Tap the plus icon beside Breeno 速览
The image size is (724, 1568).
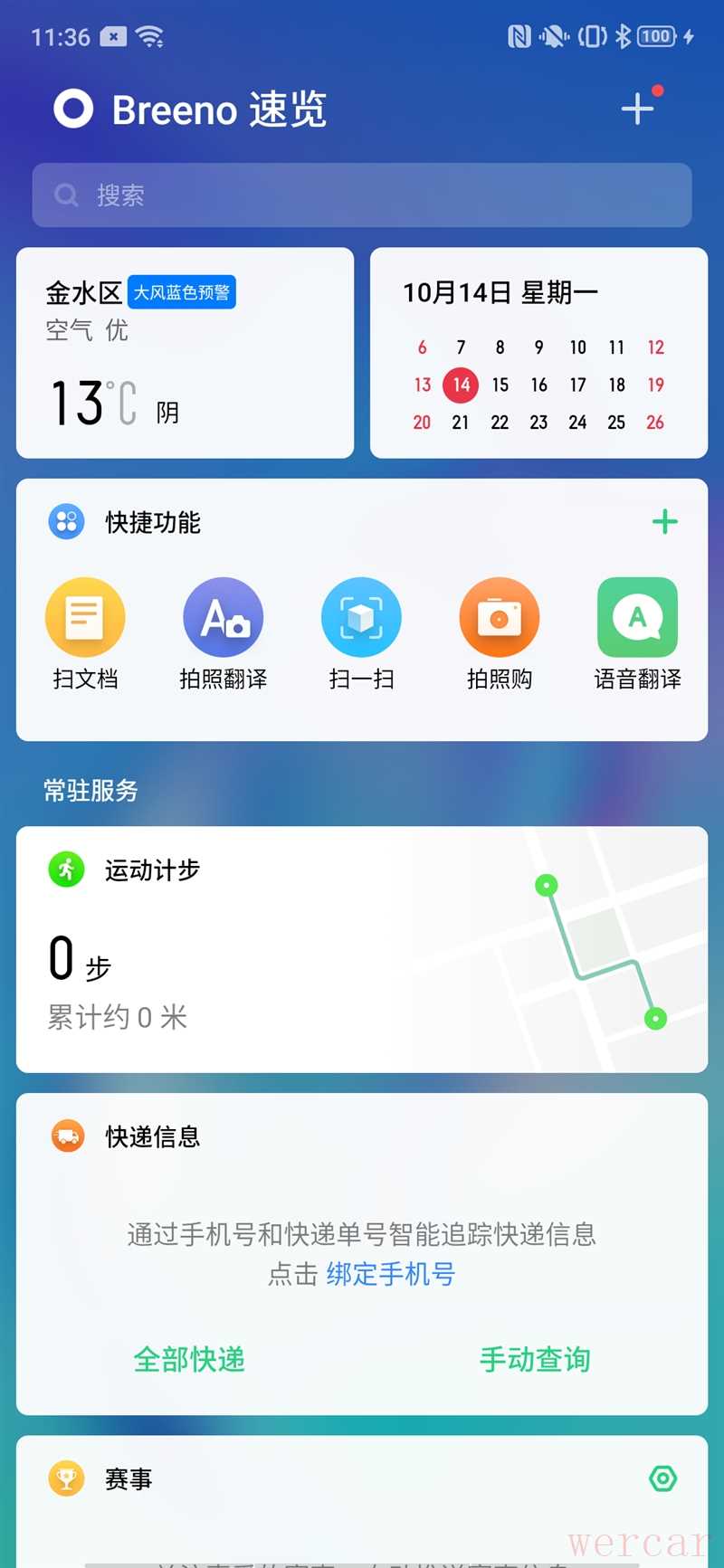pos(638,109)
